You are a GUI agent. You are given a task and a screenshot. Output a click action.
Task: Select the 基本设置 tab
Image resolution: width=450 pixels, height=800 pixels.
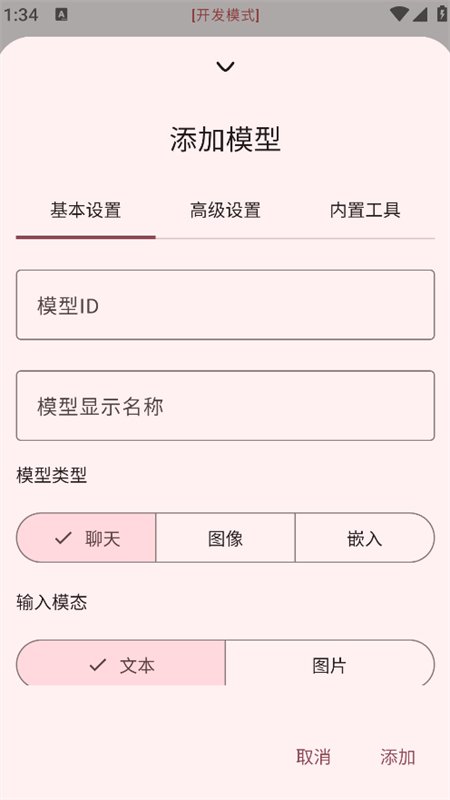pos(86,210)
